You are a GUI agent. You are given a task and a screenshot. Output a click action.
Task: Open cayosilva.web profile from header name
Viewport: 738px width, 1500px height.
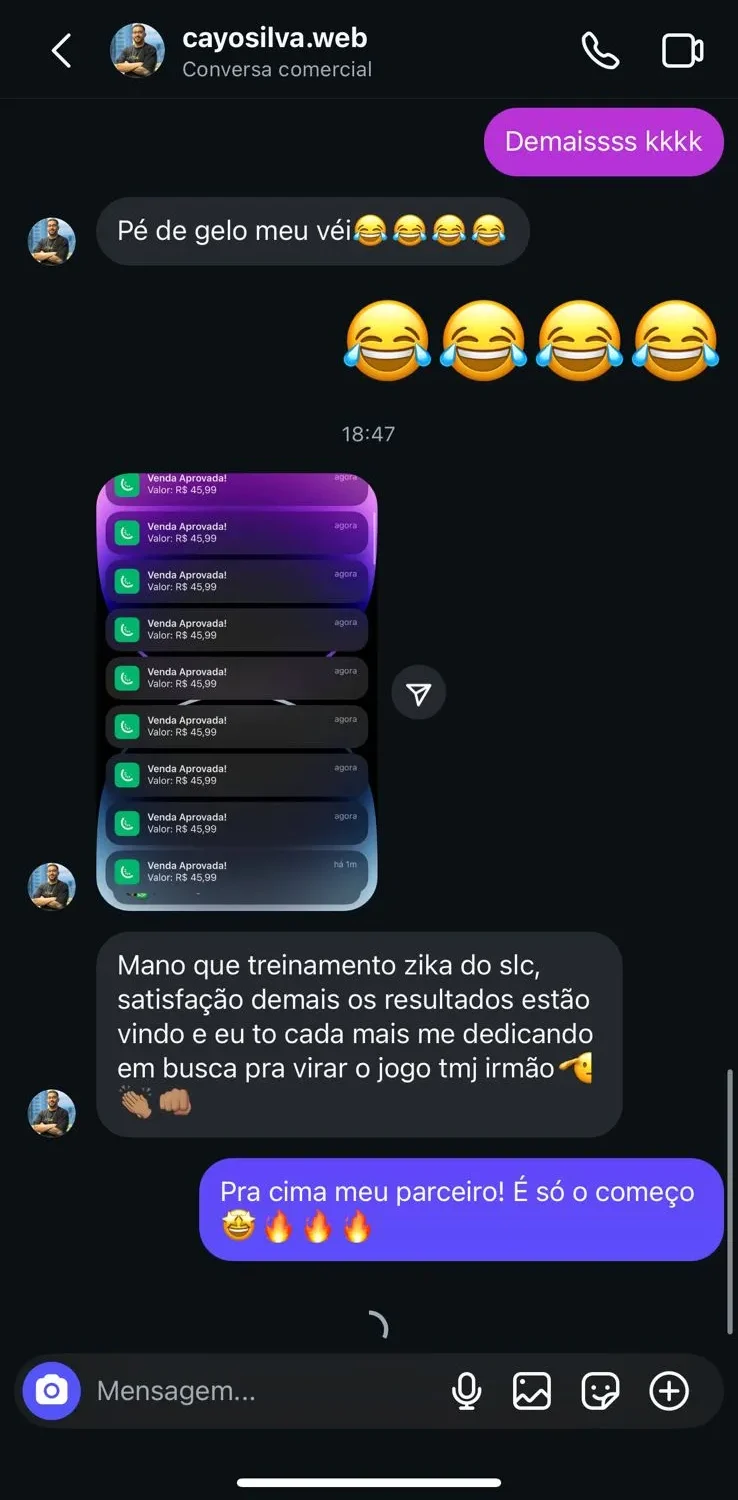[x=274, y=39]
